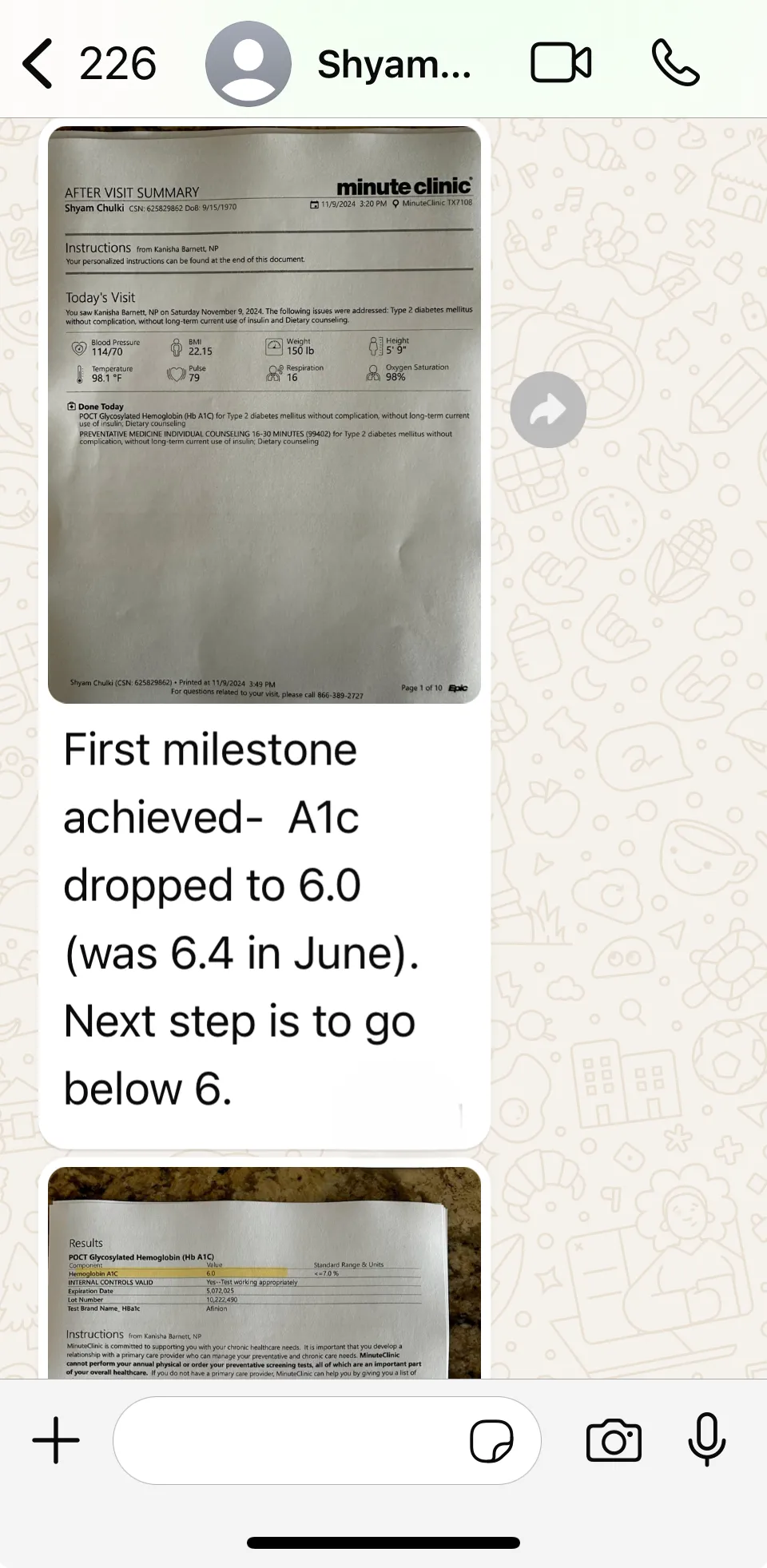Open the sticker picker
The image size is (767, 1568).
pos(491,1441)
